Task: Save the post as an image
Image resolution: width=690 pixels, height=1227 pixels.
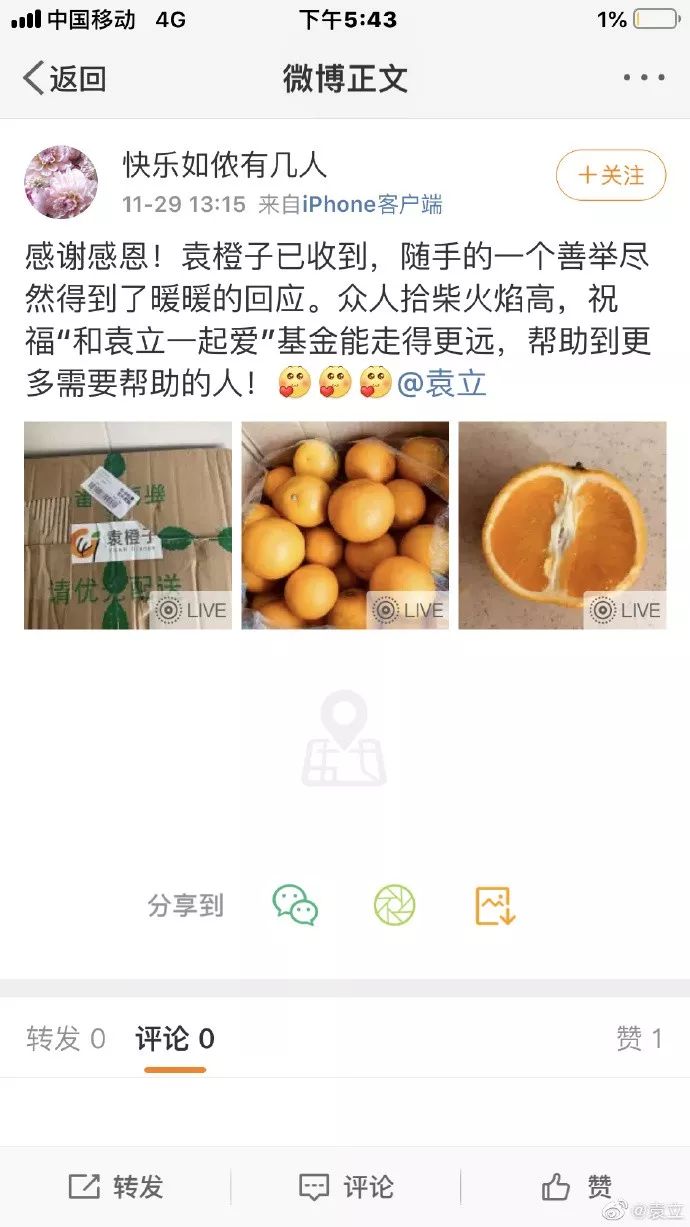Action: tap(494, 905)
